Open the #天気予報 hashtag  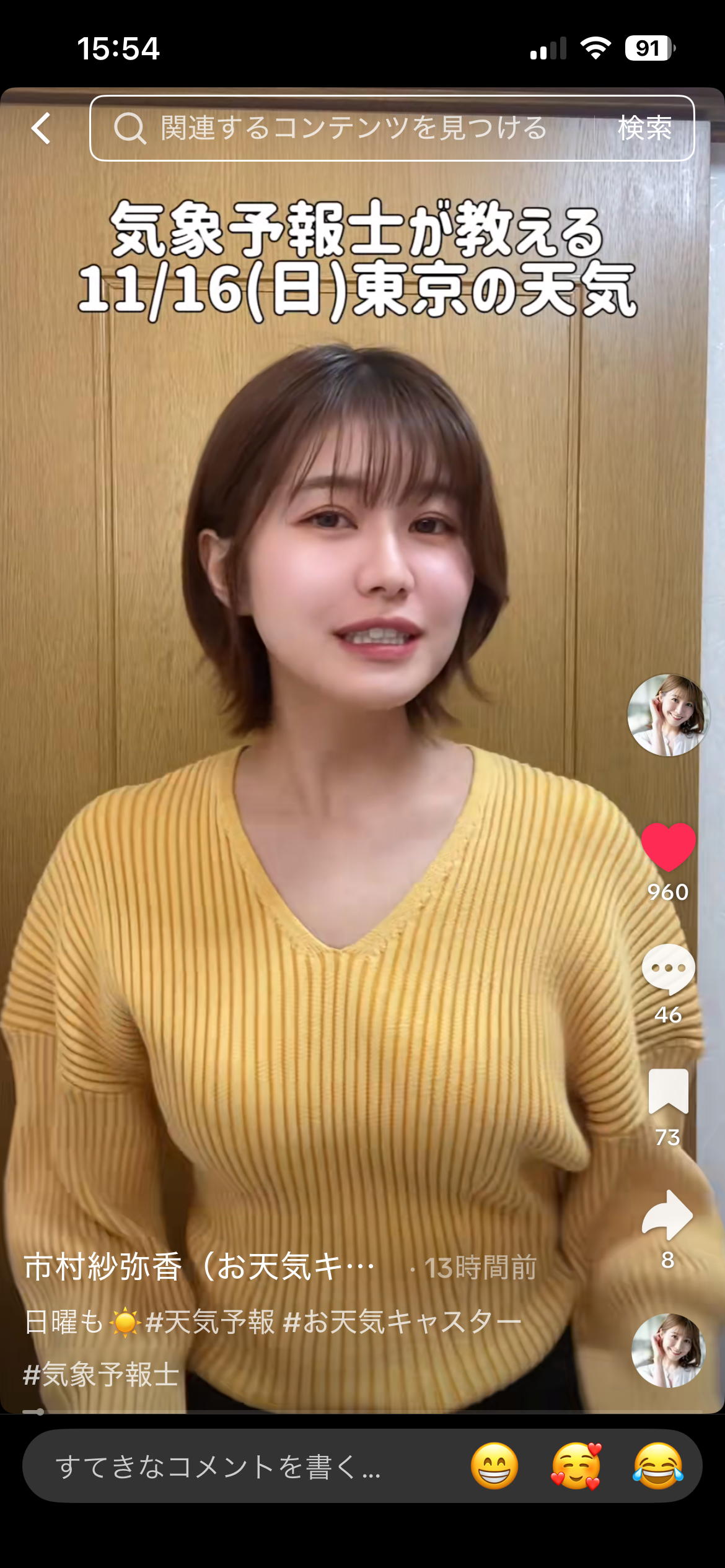209,1322
